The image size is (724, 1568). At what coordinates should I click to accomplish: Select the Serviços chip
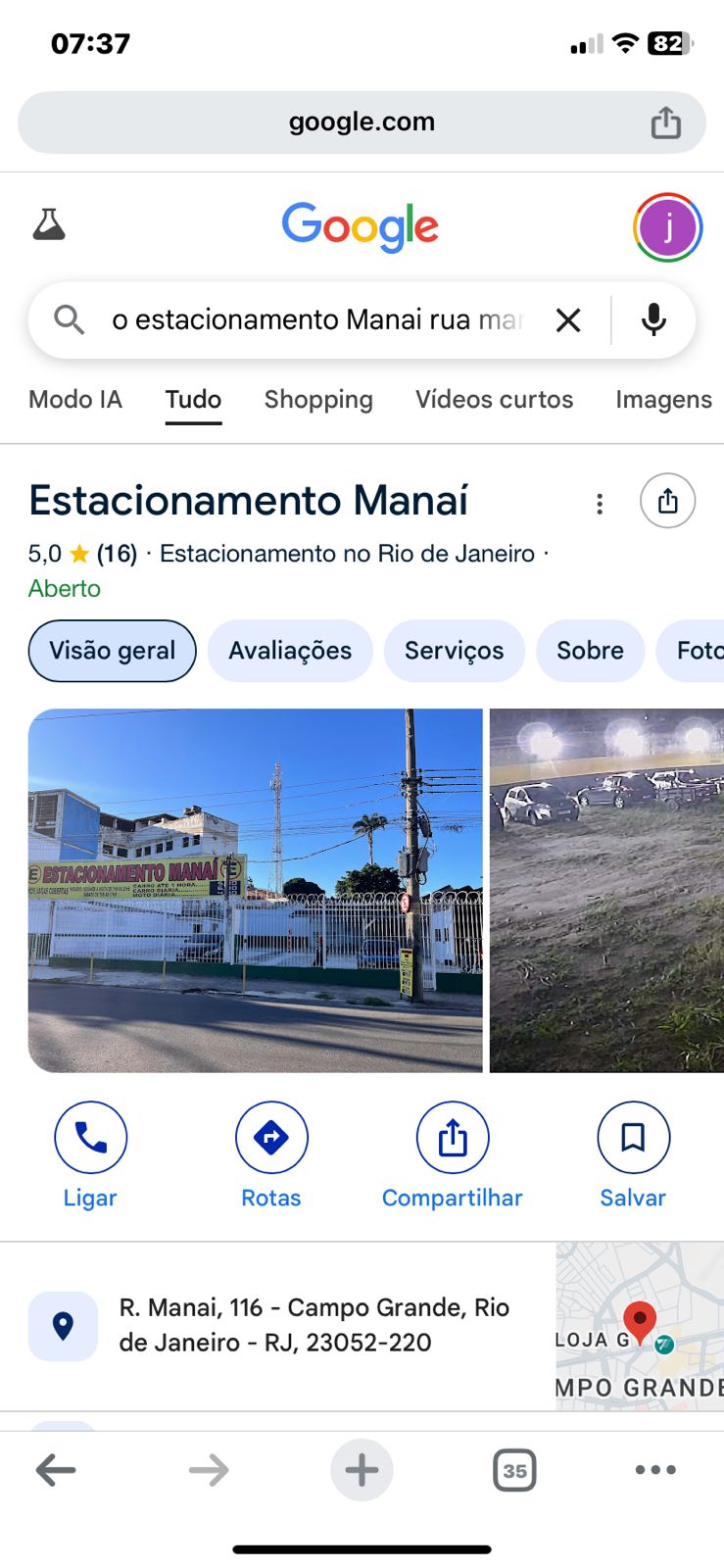(x=454, y=651)
